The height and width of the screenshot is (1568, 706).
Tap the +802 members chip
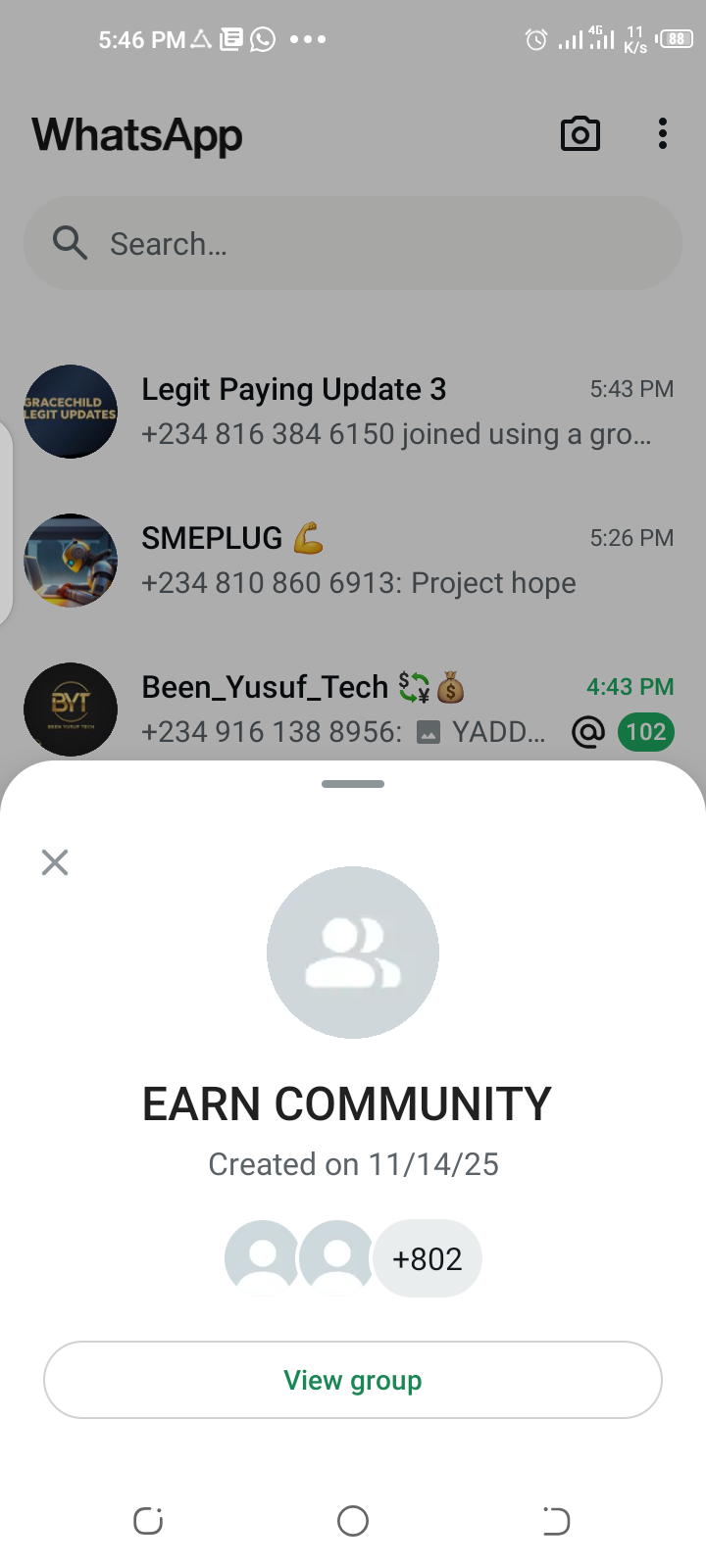click(x=428, y=1258)
